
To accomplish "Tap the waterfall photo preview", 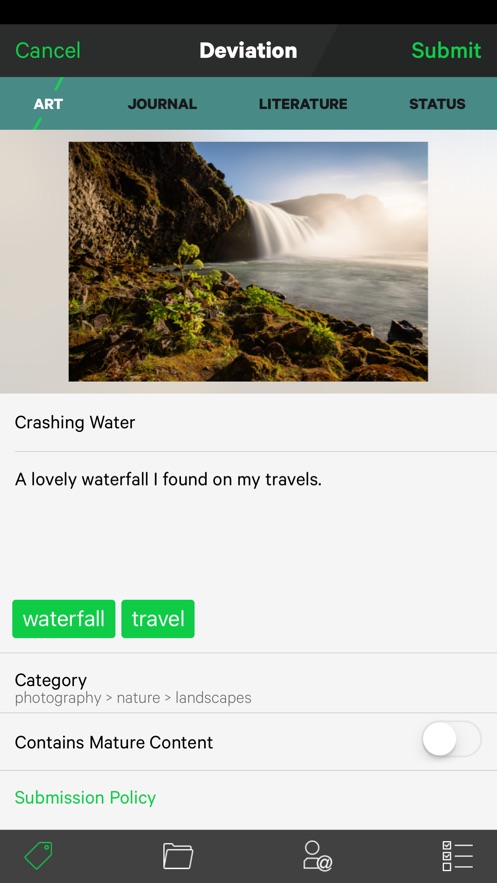I will tap(248, 261).
